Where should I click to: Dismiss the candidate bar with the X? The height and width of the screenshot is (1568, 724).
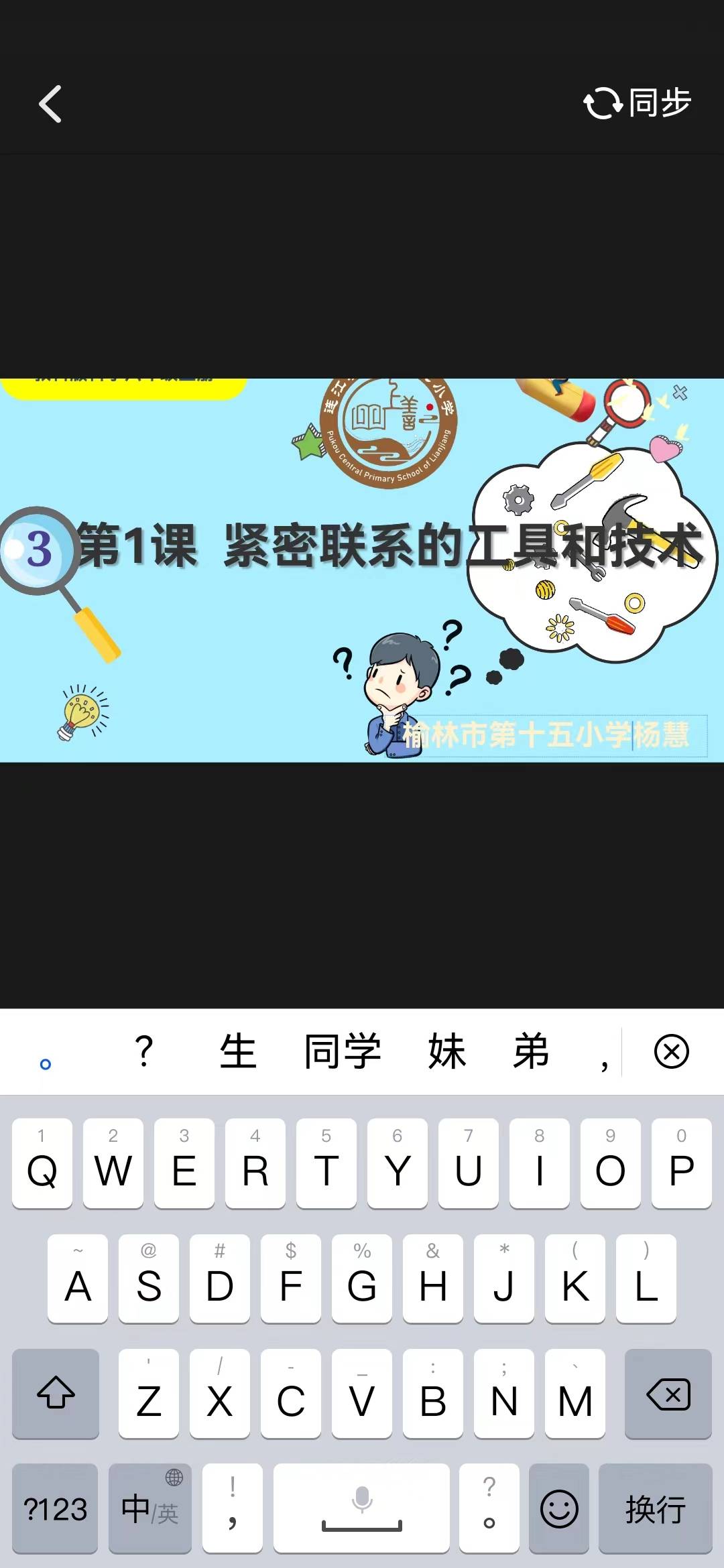[671, 1051]
